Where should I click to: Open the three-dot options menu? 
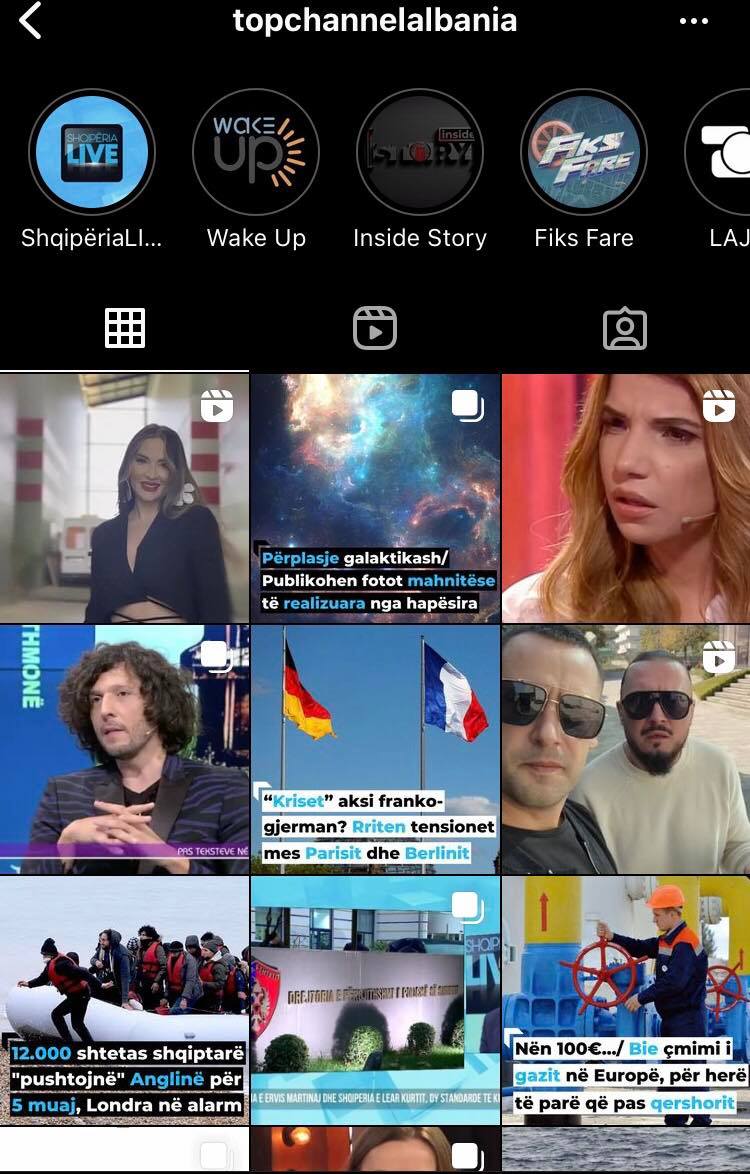(693, 21)
